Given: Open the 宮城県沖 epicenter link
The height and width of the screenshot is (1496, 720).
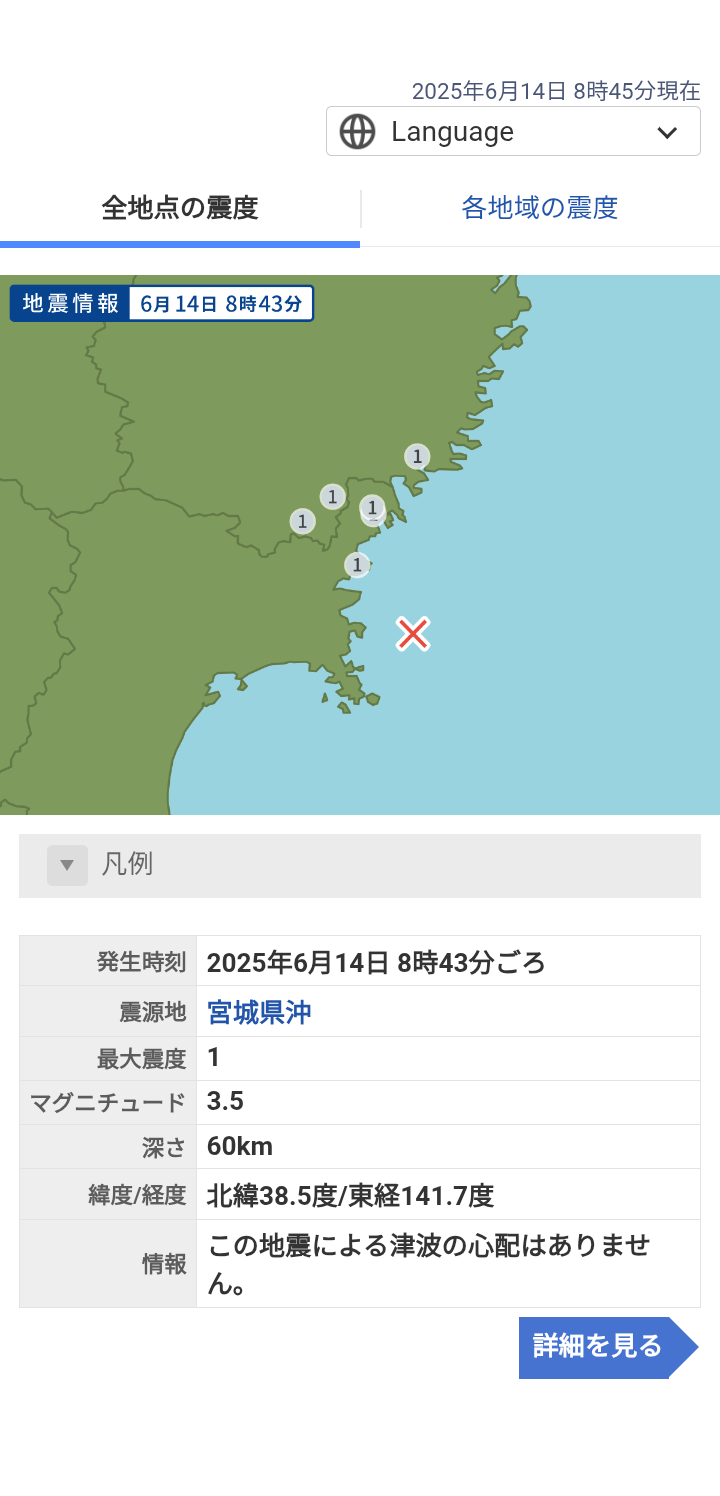Looking at the screenshot, I should coord(259,1013).
